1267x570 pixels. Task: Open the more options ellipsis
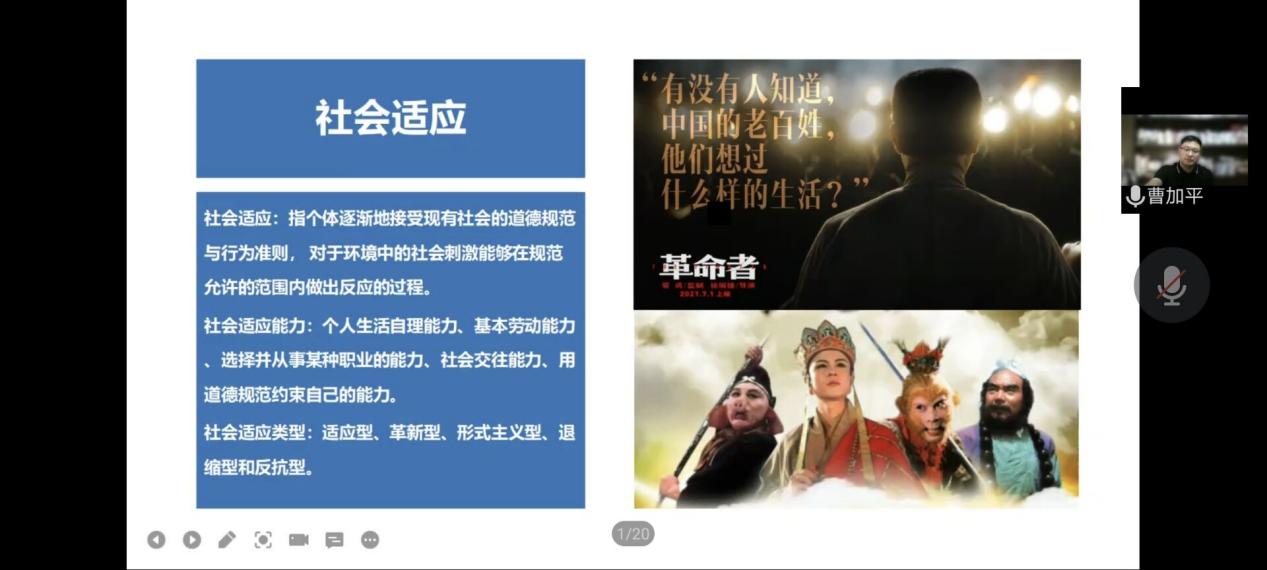coord(370,540)
